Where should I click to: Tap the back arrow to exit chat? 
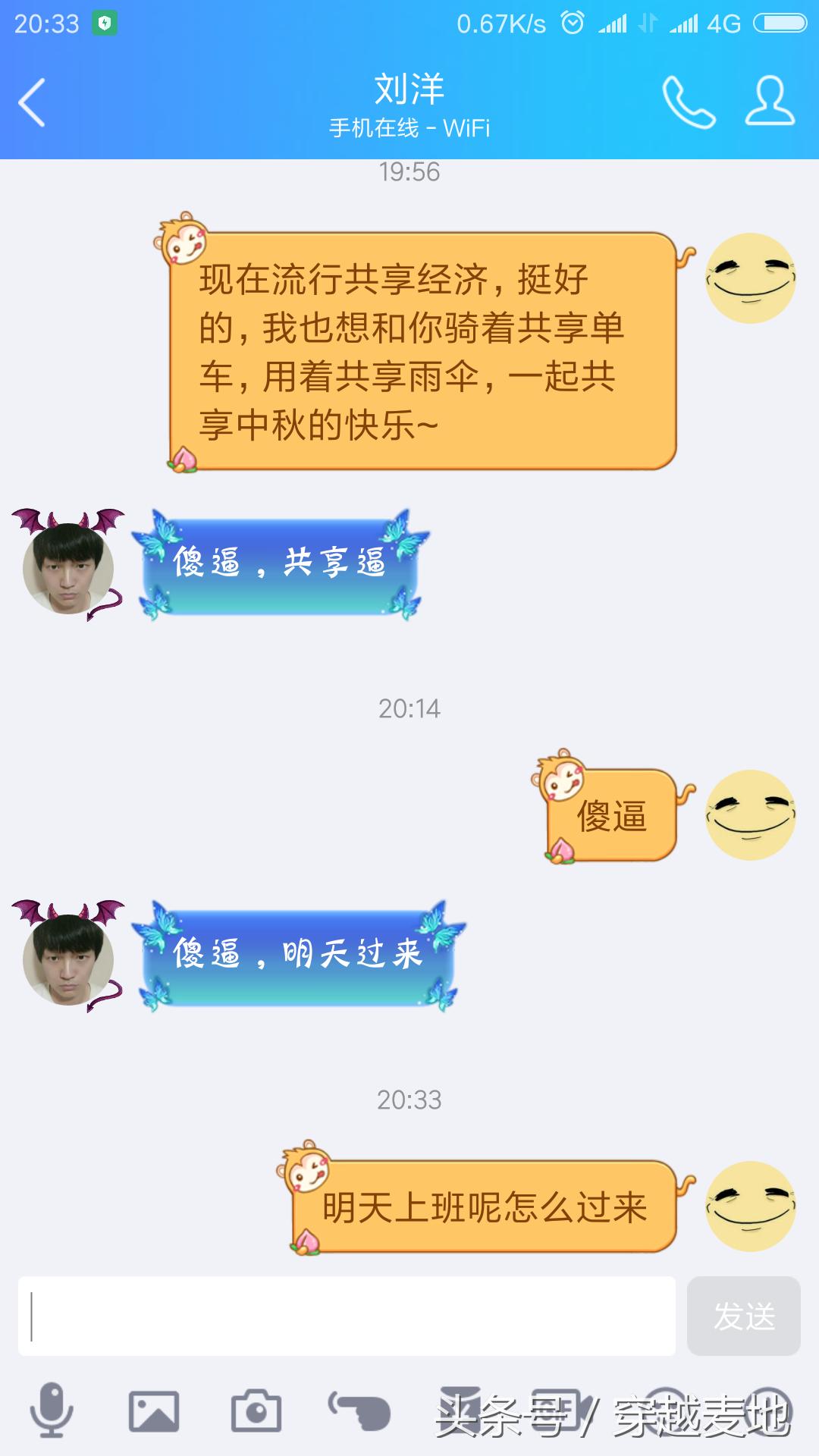32,102
